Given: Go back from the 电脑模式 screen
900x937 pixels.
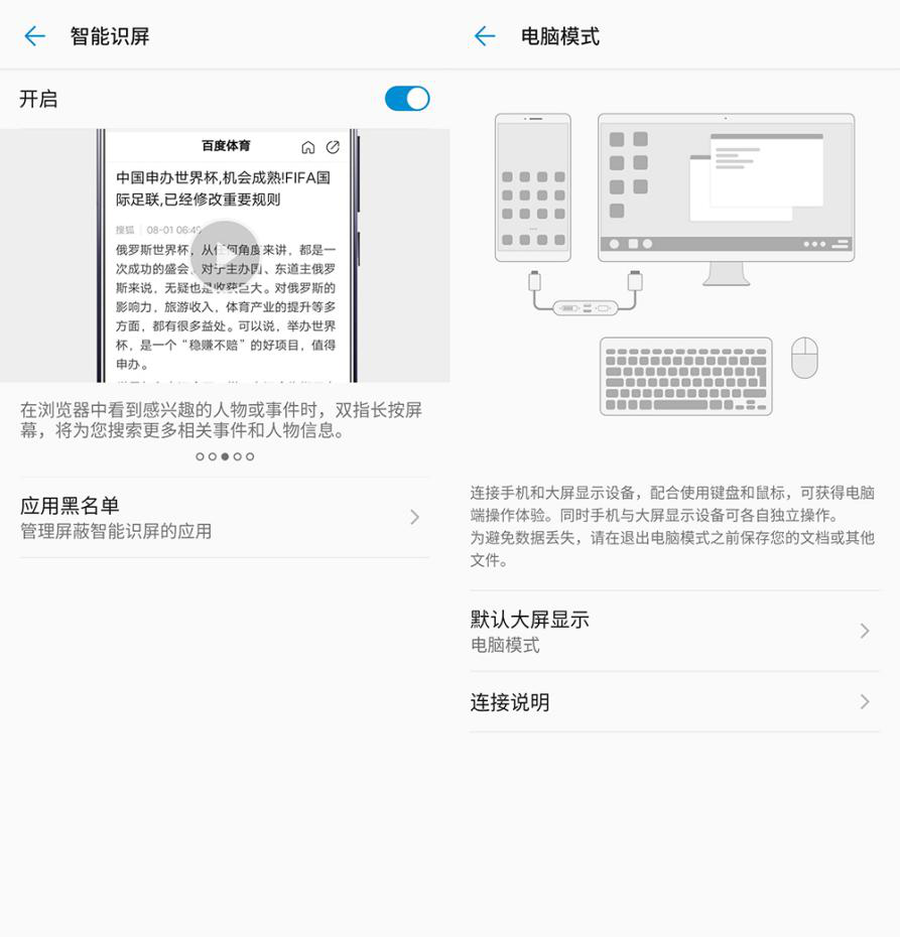Looking at the screenshot, I should click(x=485, y=37).
